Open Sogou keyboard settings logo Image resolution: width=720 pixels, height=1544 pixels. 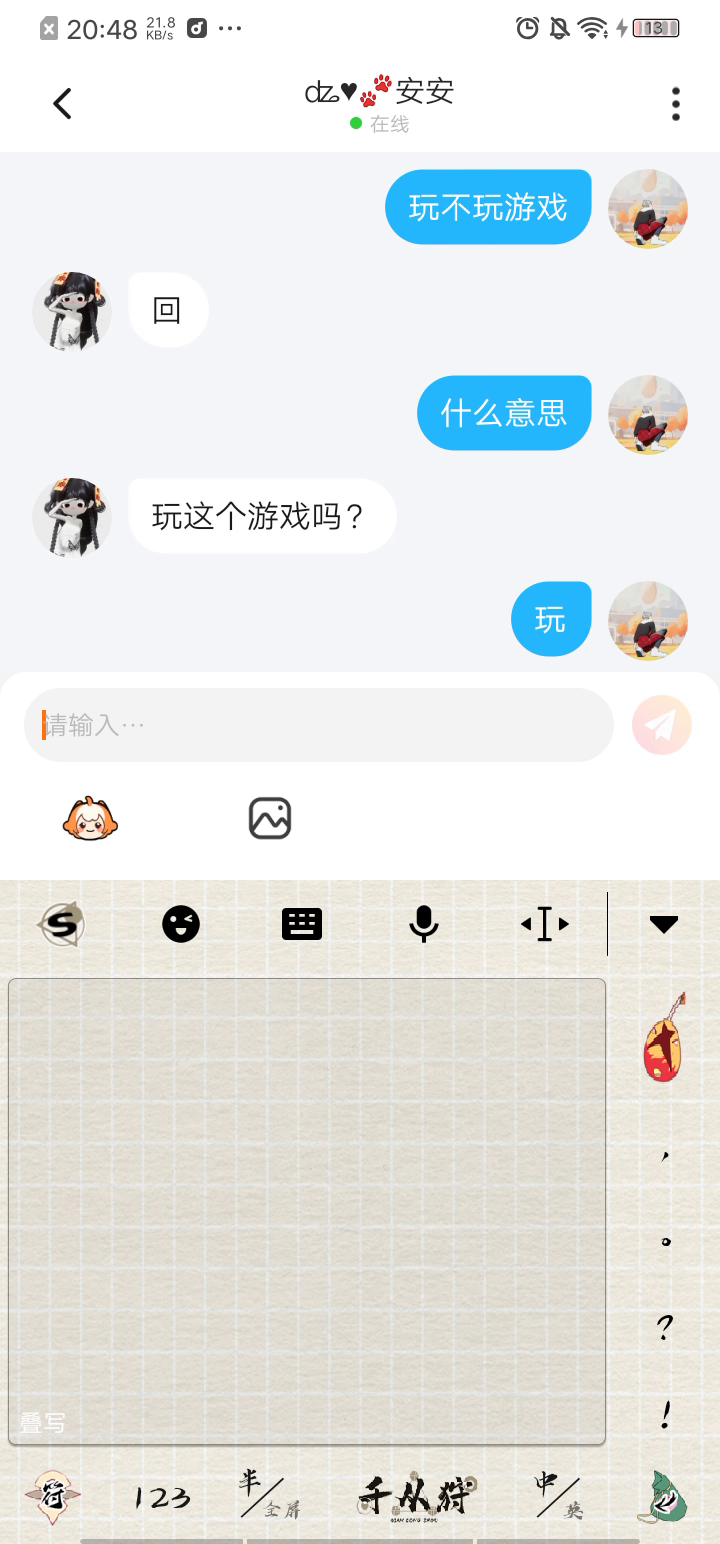coord(62,924)
